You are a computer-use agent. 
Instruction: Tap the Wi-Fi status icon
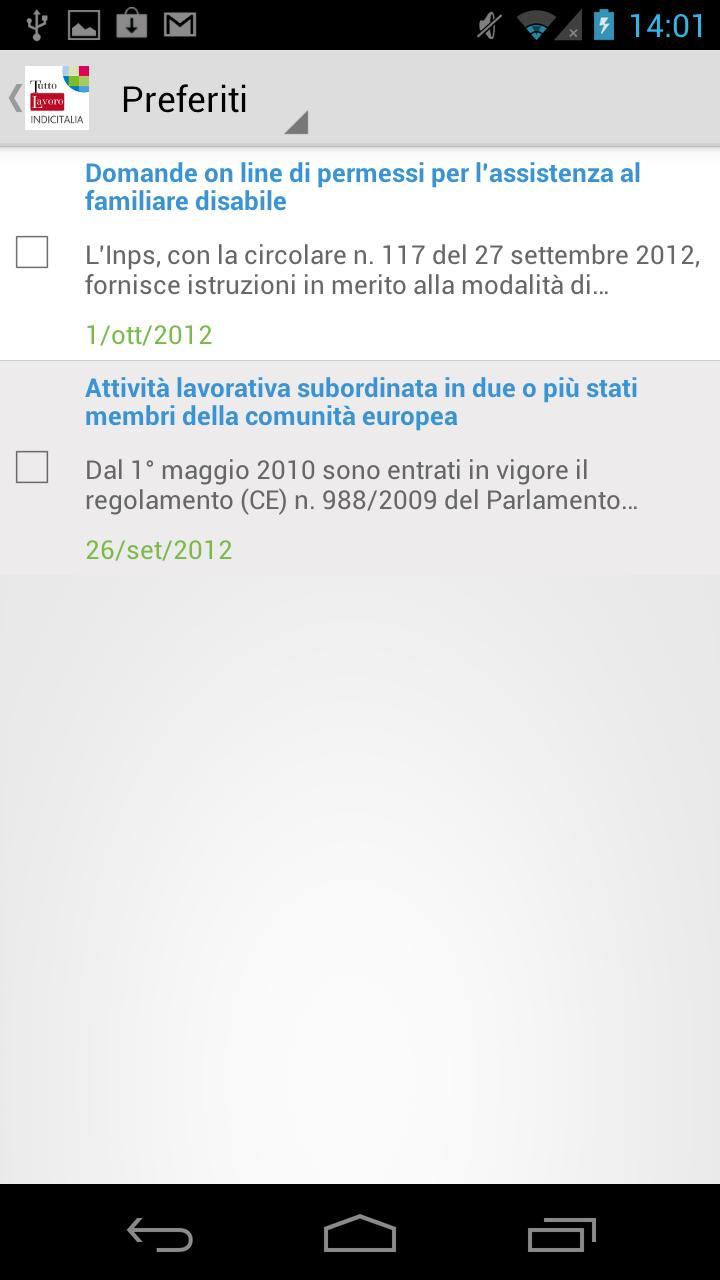[x=537, y=27]
